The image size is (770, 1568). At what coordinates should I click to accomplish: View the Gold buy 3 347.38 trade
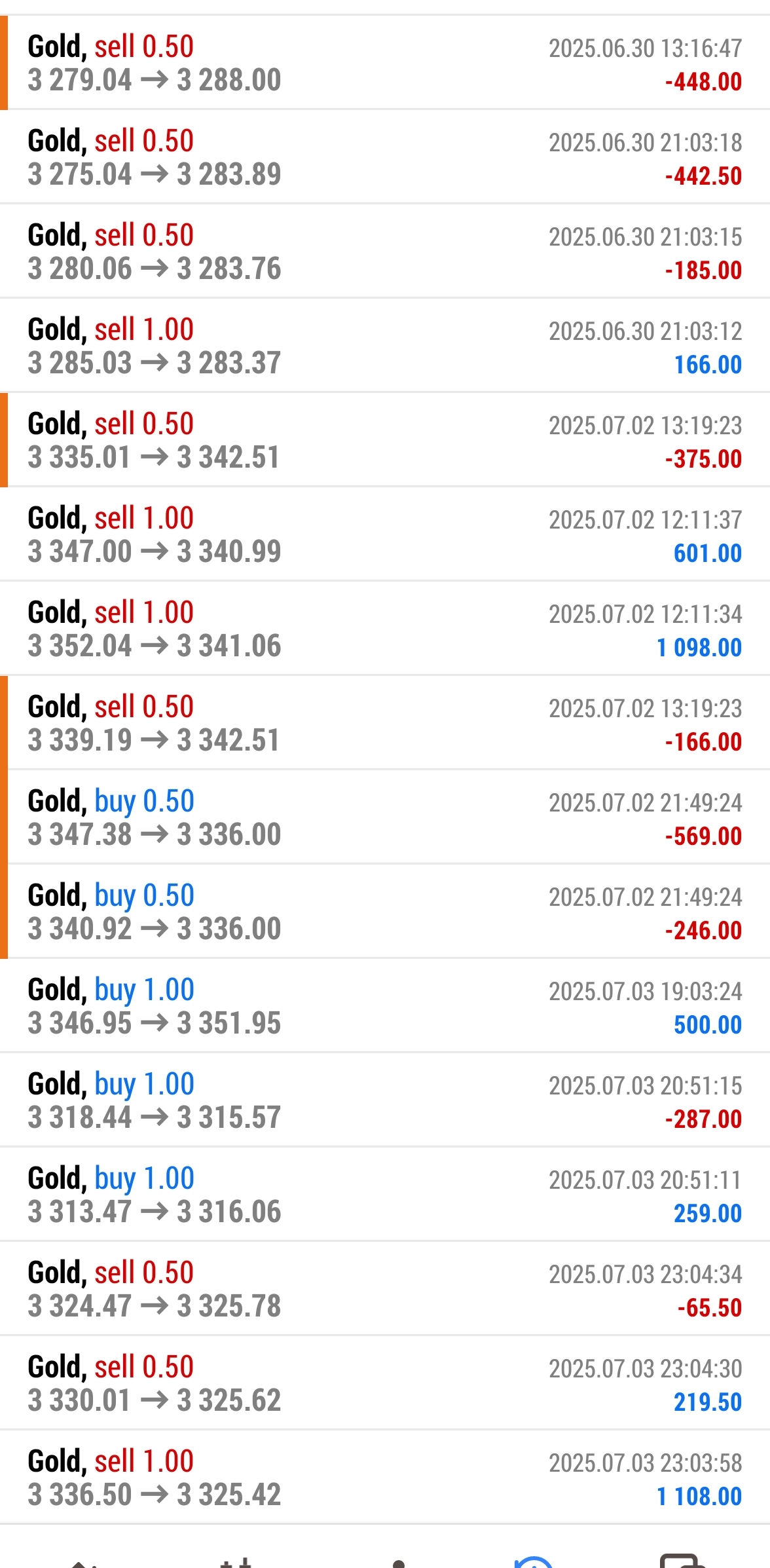coord(385,817)
